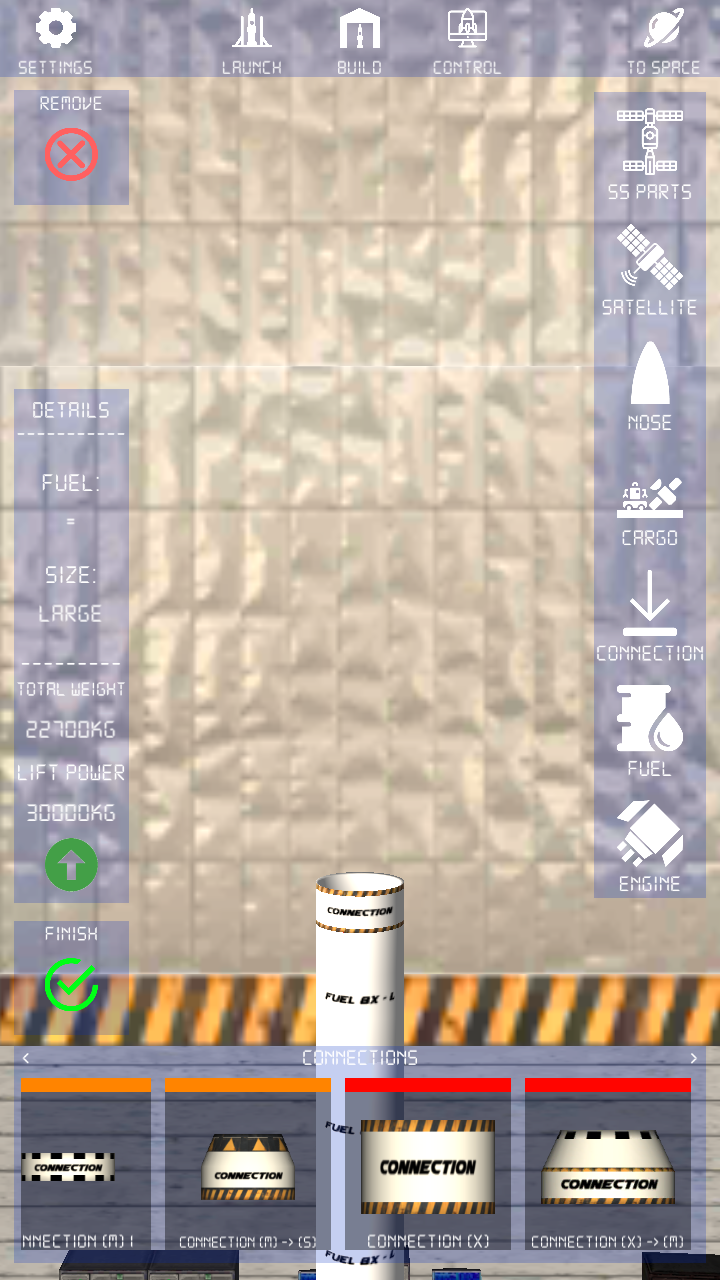This screenshot has height=1280, width=720.
Task: Pick the Connection (M) -> (S) adapter
Action: pos(248,1165)
